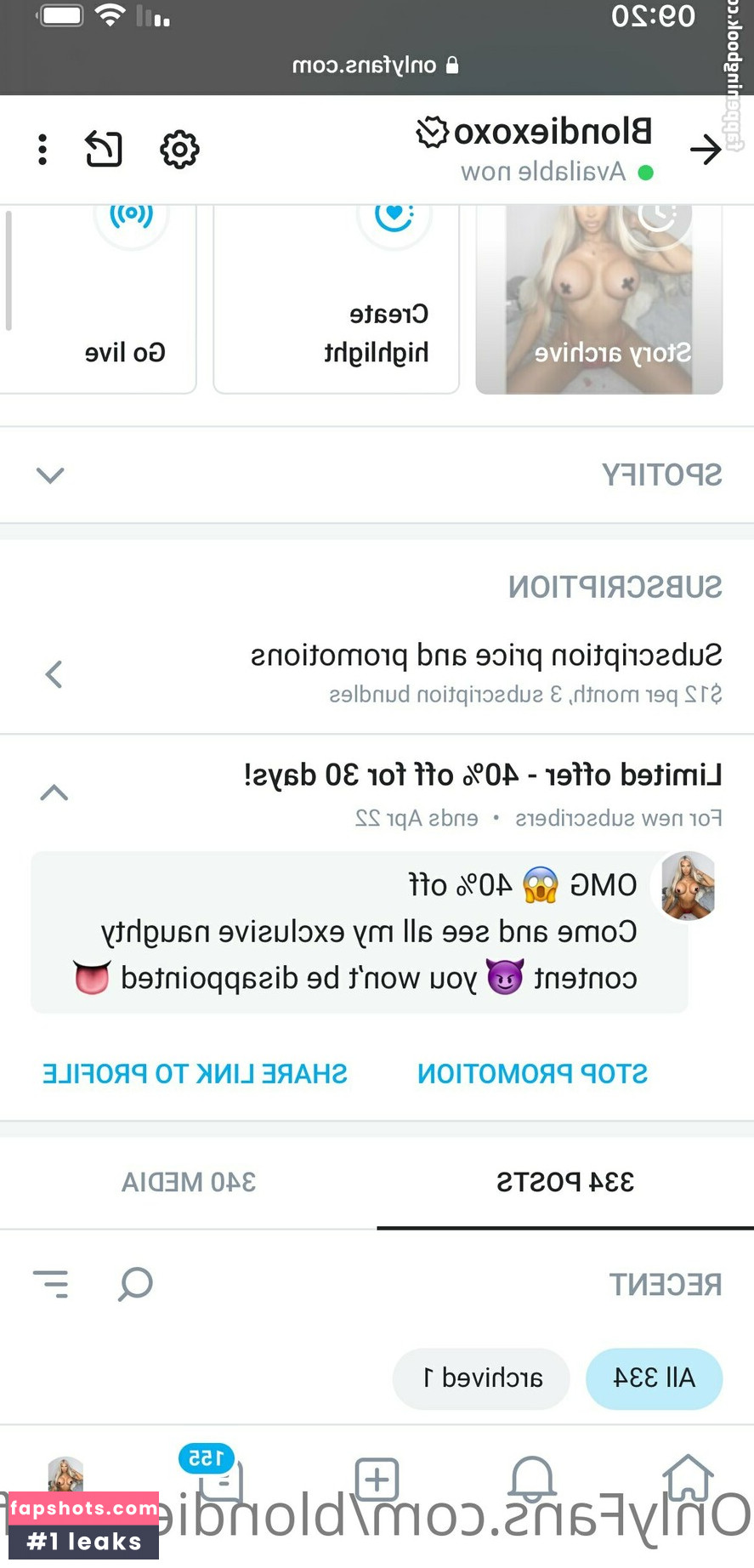The width and height of the screenshot is (754, 1568).
Task: Go back using the arrow icon
Action: click(705, 150)
